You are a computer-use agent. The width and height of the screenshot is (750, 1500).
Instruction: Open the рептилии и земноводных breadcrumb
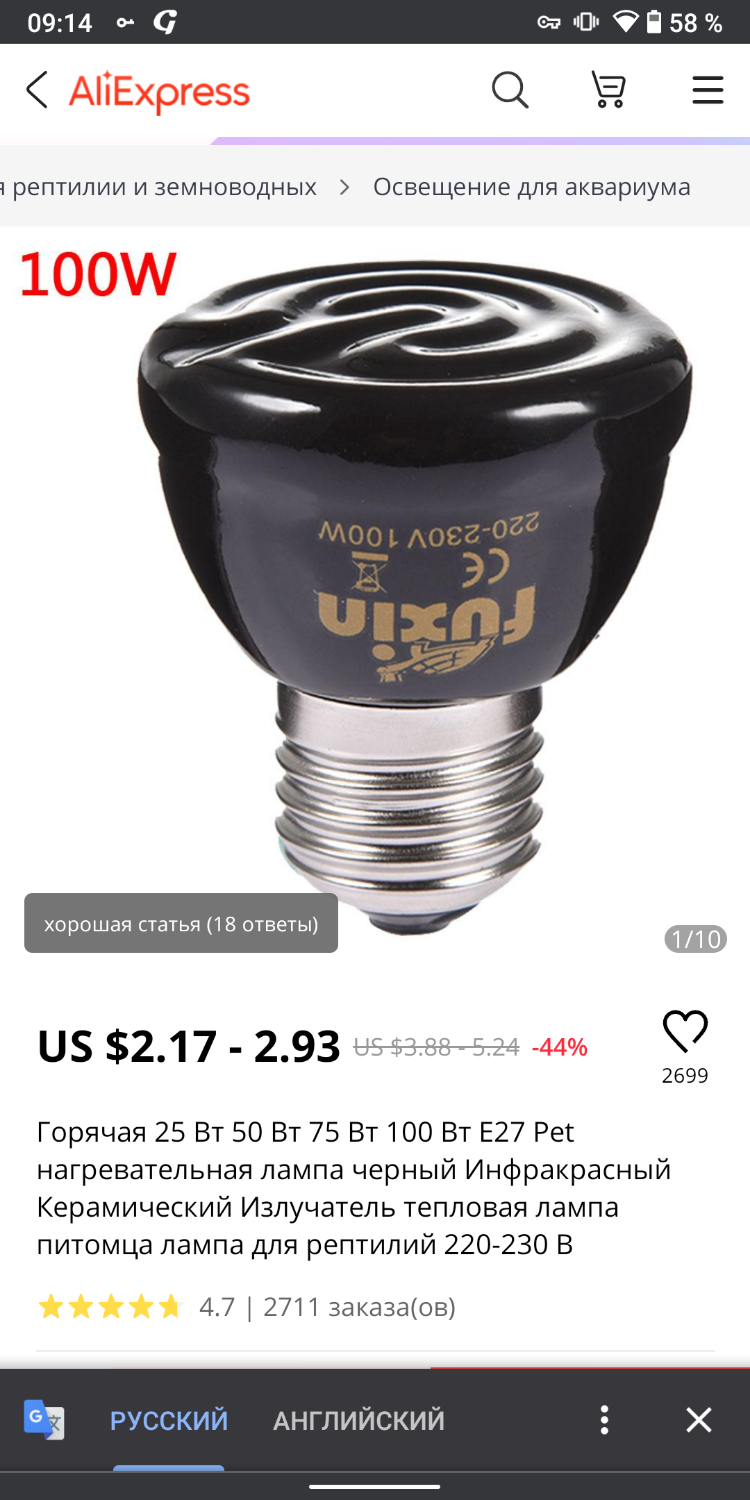click(x=158, y=187)
